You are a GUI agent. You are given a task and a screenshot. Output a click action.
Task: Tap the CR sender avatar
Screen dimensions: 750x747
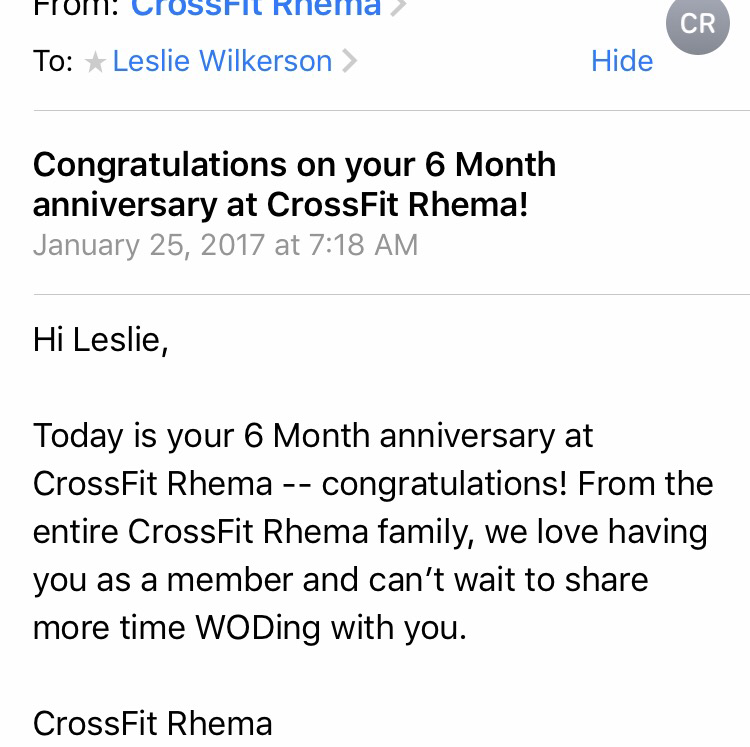tap(697, 24)
